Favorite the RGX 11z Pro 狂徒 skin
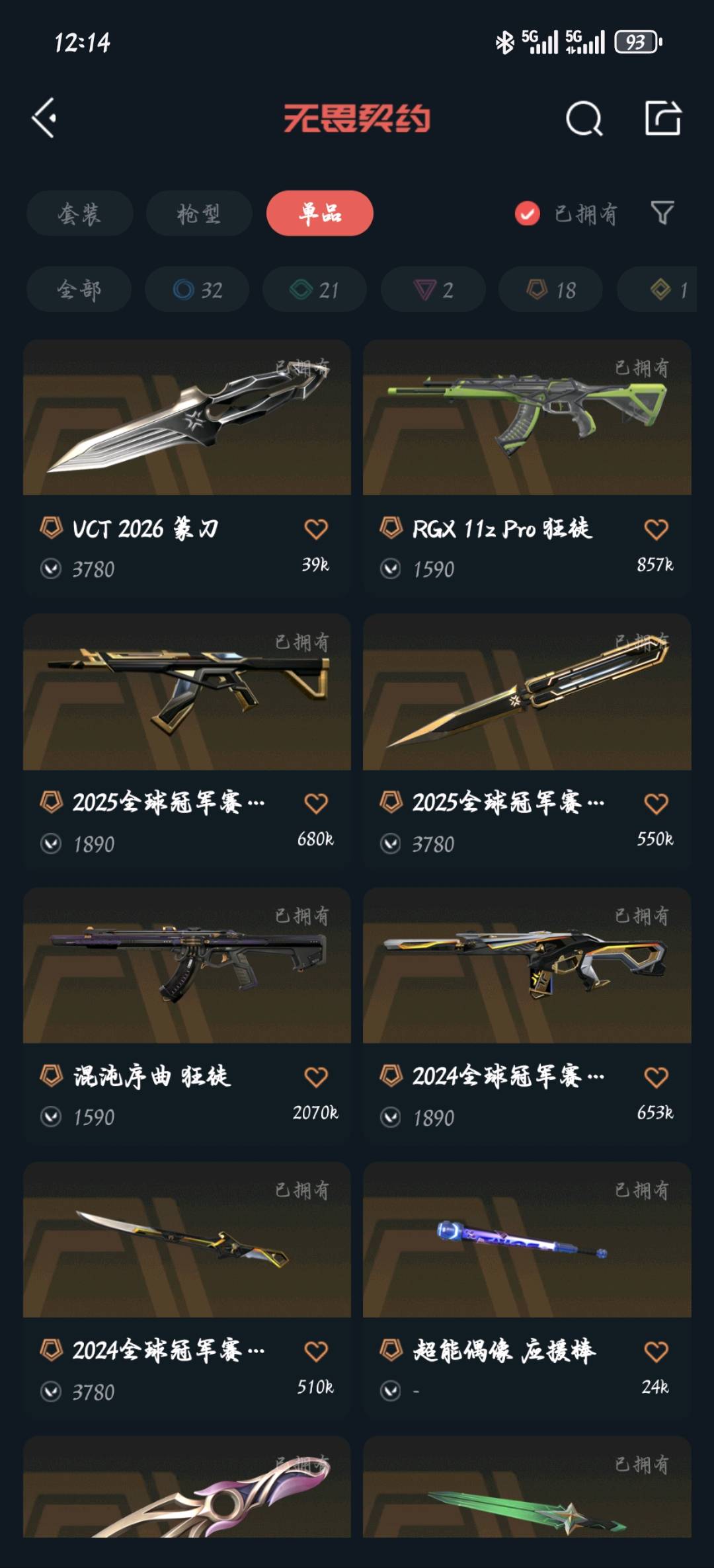This screenshot has height=1568, width=714. pos(656,529)
